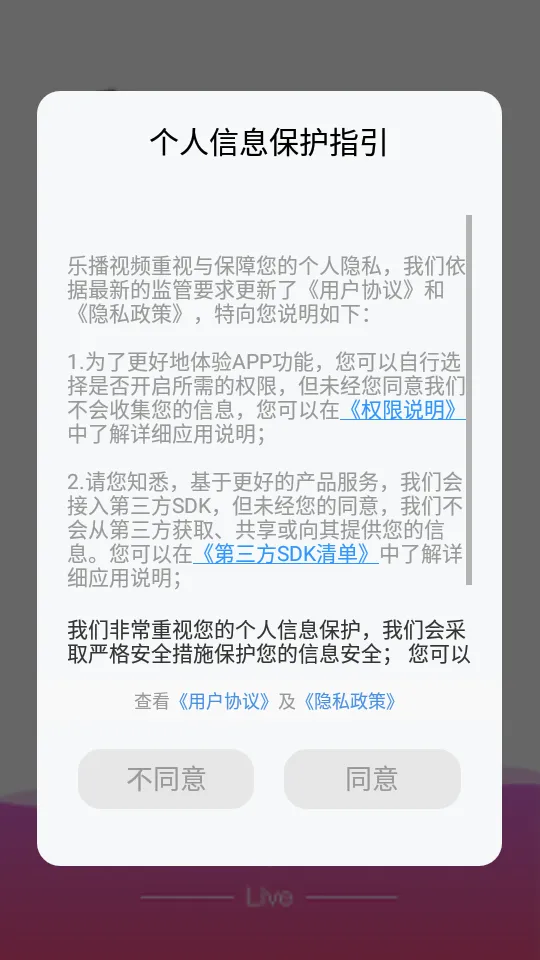Tap the 不同意 button
540x960 pixels.
(166, 779)
